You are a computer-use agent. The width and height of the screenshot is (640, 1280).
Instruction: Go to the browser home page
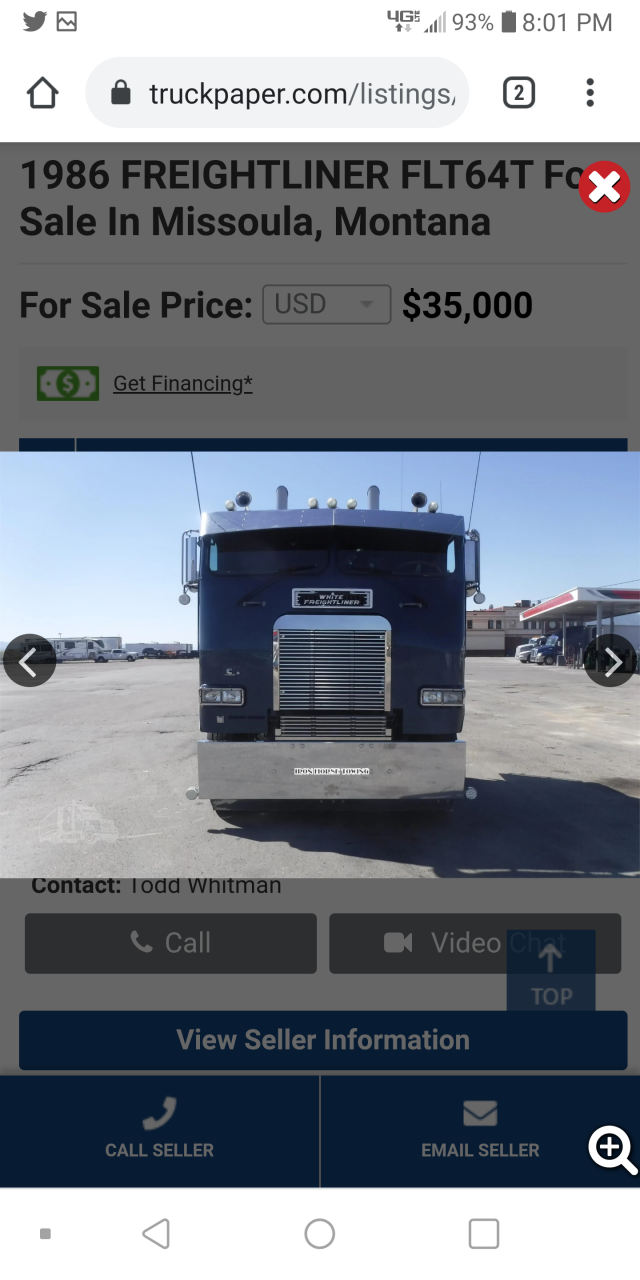pyautogui.click(x=42, y=93)
